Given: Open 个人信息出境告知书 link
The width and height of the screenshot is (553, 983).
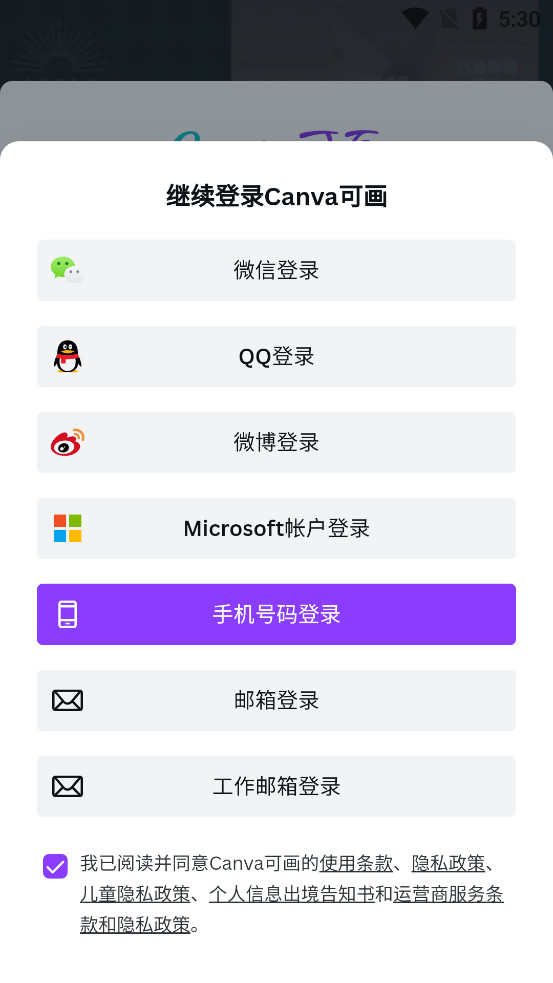Looking at the screenshot, I should [x=292, y=894].
